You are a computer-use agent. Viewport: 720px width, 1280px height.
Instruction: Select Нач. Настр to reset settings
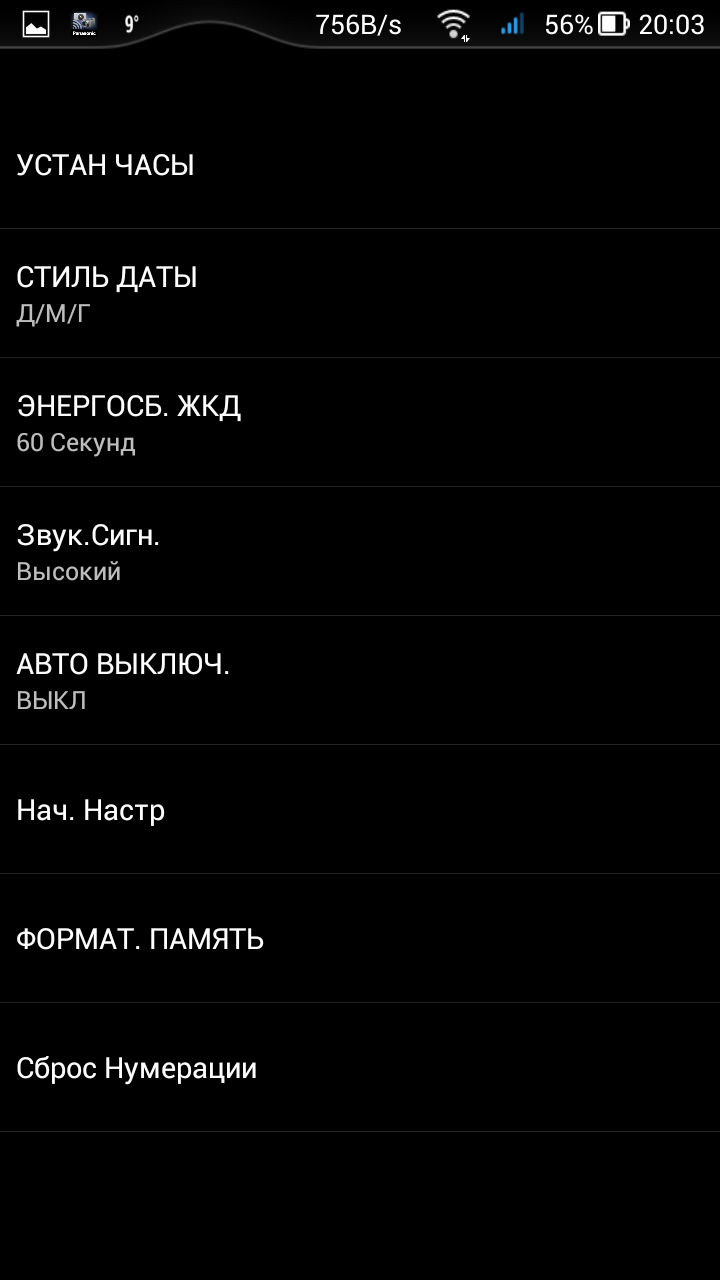click(360, 809)
